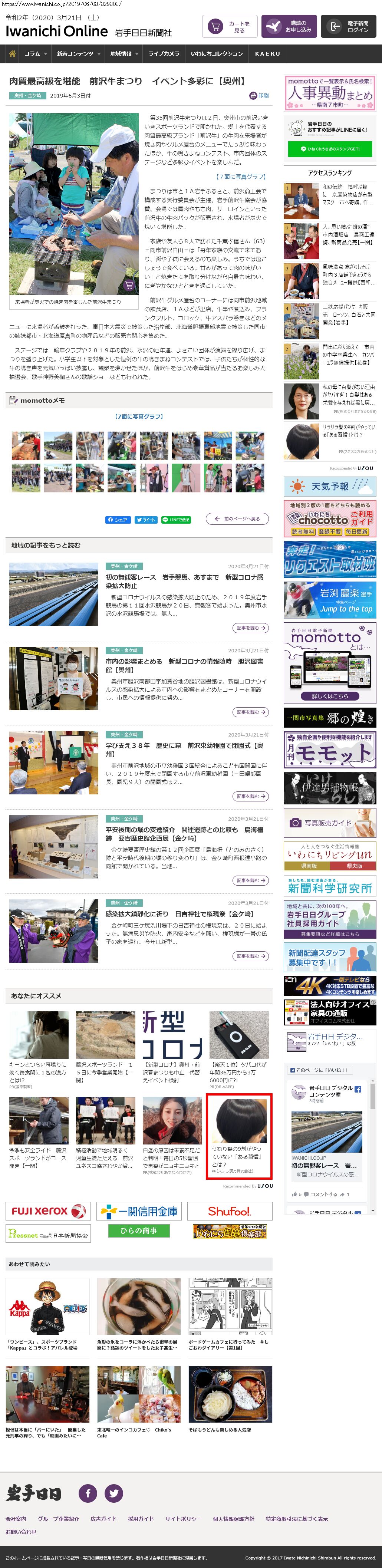View the 写真販売ガイド banner

click(330, 823)
